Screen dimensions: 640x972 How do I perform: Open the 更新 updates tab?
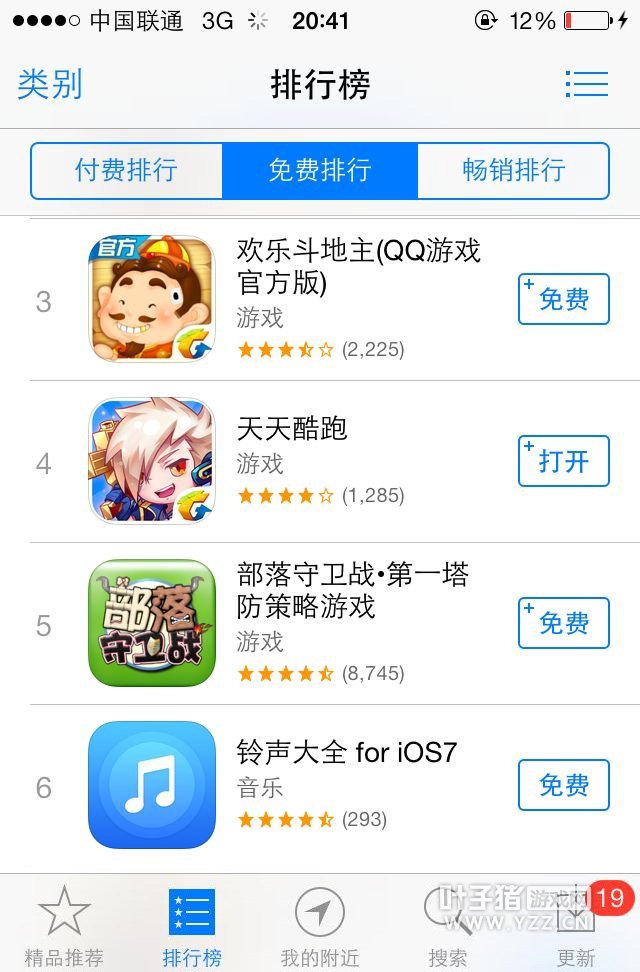[577, 925]
